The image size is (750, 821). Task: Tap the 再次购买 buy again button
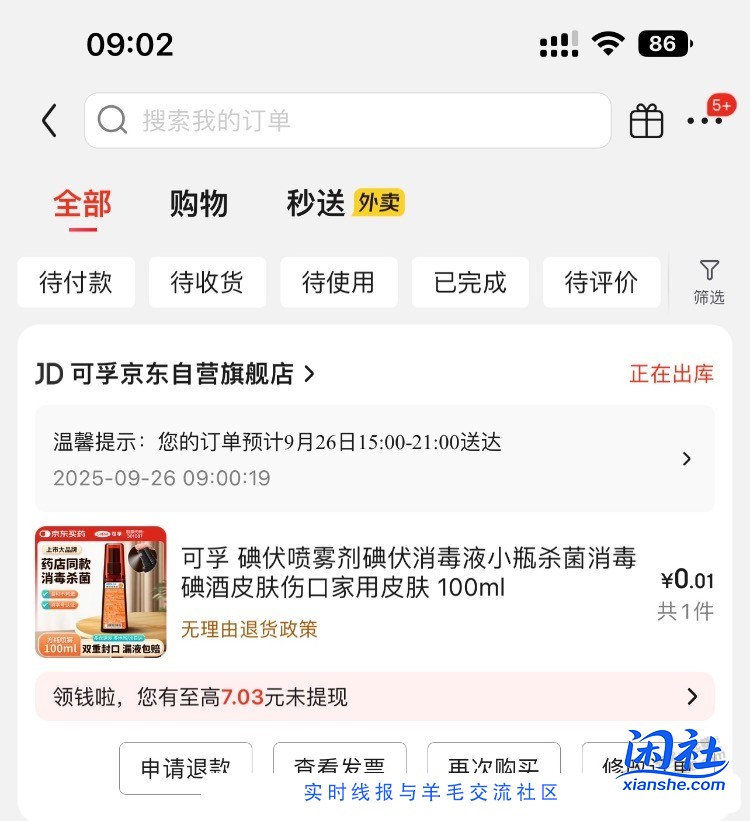tap(494, 766)
